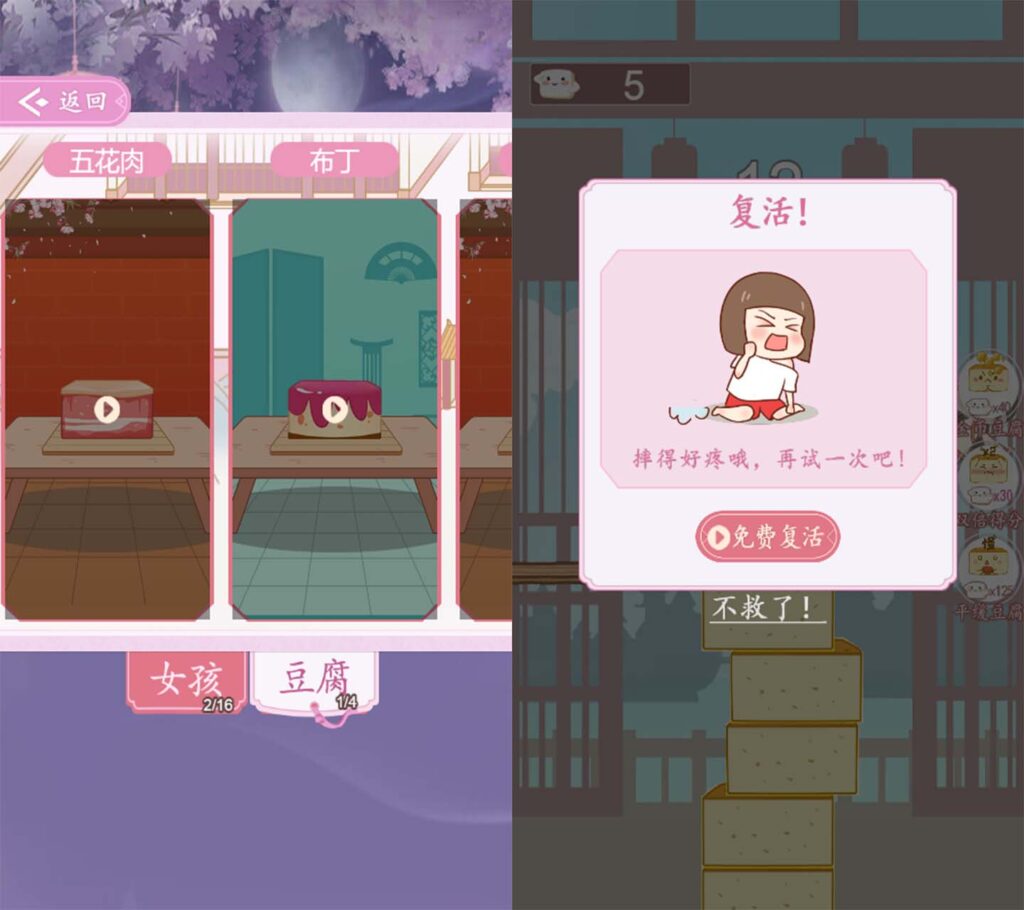The width and height of the screenshot is (1024, 910).
Task: Select the 豆腐 tab
Action: tap(314, 681)
